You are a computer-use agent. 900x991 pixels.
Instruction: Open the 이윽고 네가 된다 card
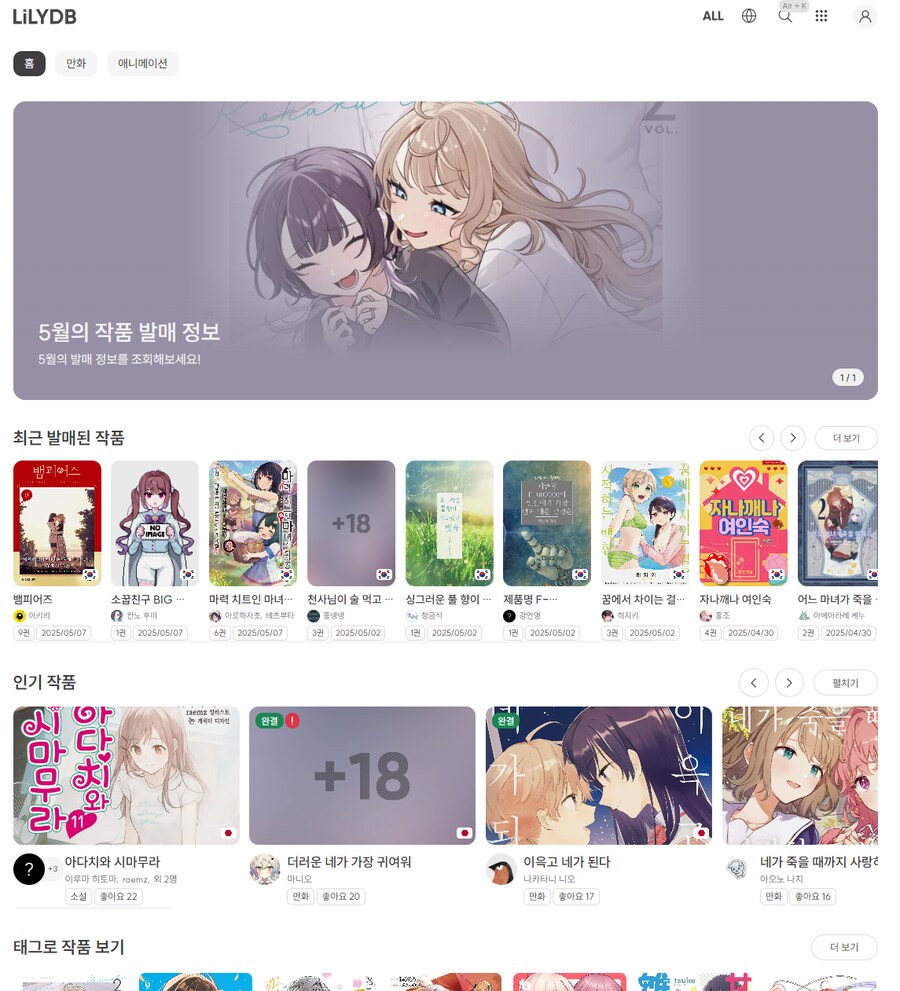pos(598,775)
